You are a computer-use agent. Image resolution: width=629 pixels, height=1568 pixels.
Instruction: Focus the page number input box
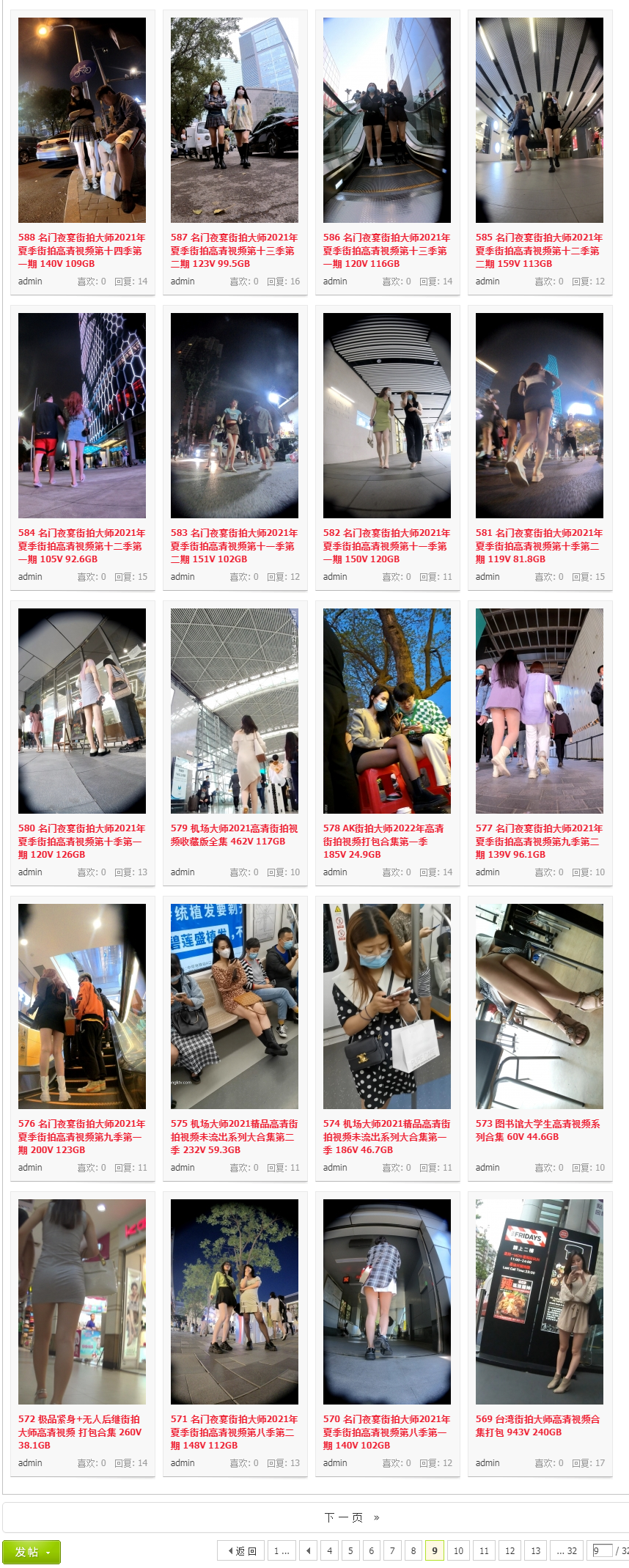point(602,1550)
